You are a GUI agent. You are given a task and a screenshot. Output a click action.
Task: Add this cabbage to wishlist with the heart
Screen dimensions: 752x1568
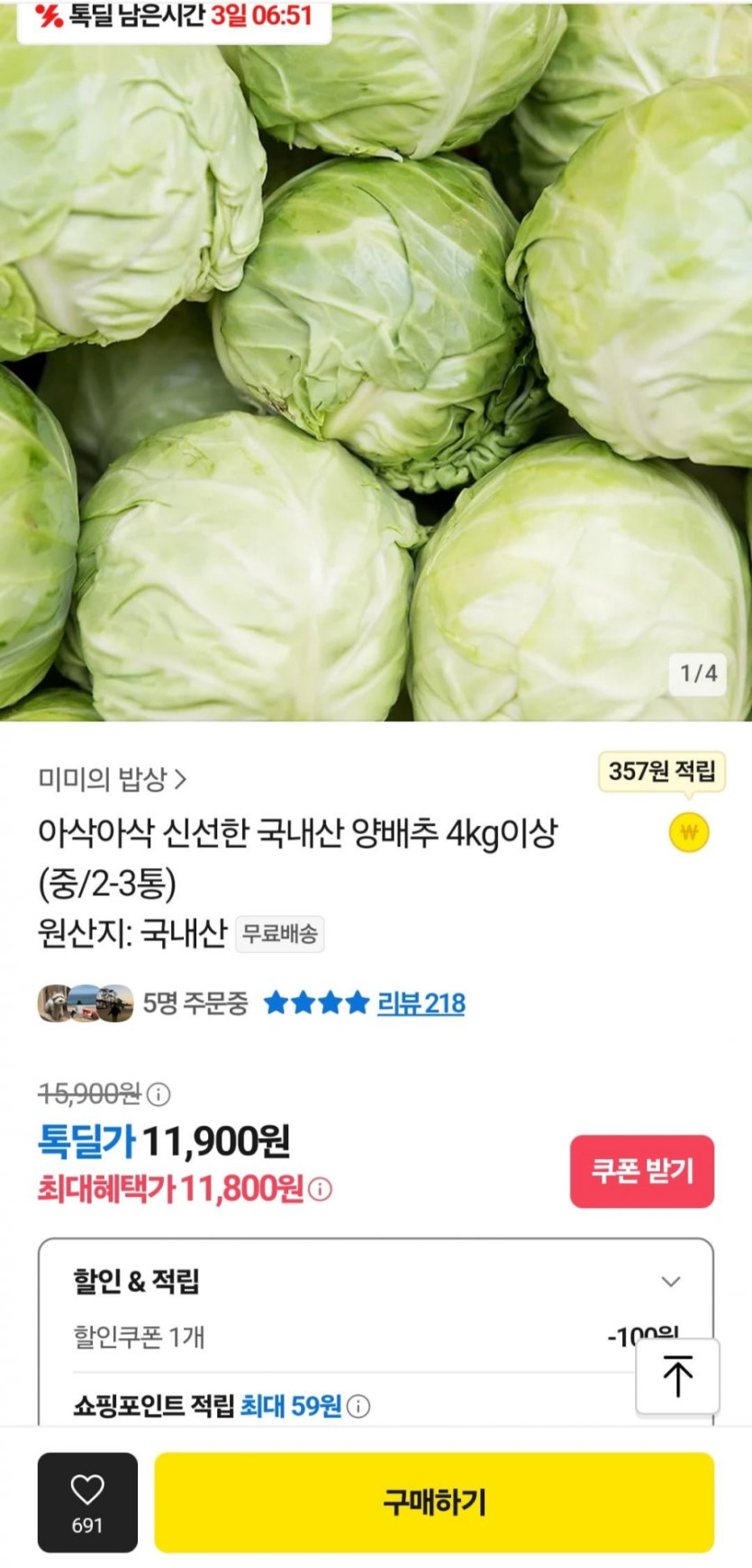pyautogui.click(x=87, y=1501)
